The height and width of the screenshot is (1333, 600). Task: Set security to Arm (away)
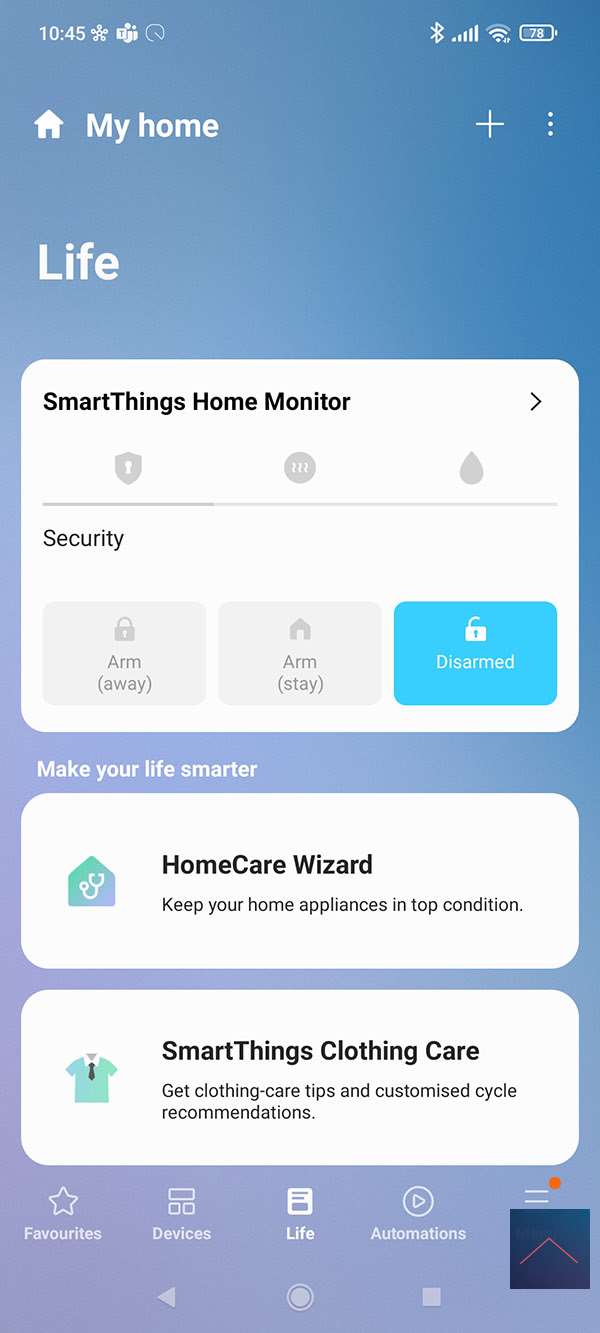125,653
